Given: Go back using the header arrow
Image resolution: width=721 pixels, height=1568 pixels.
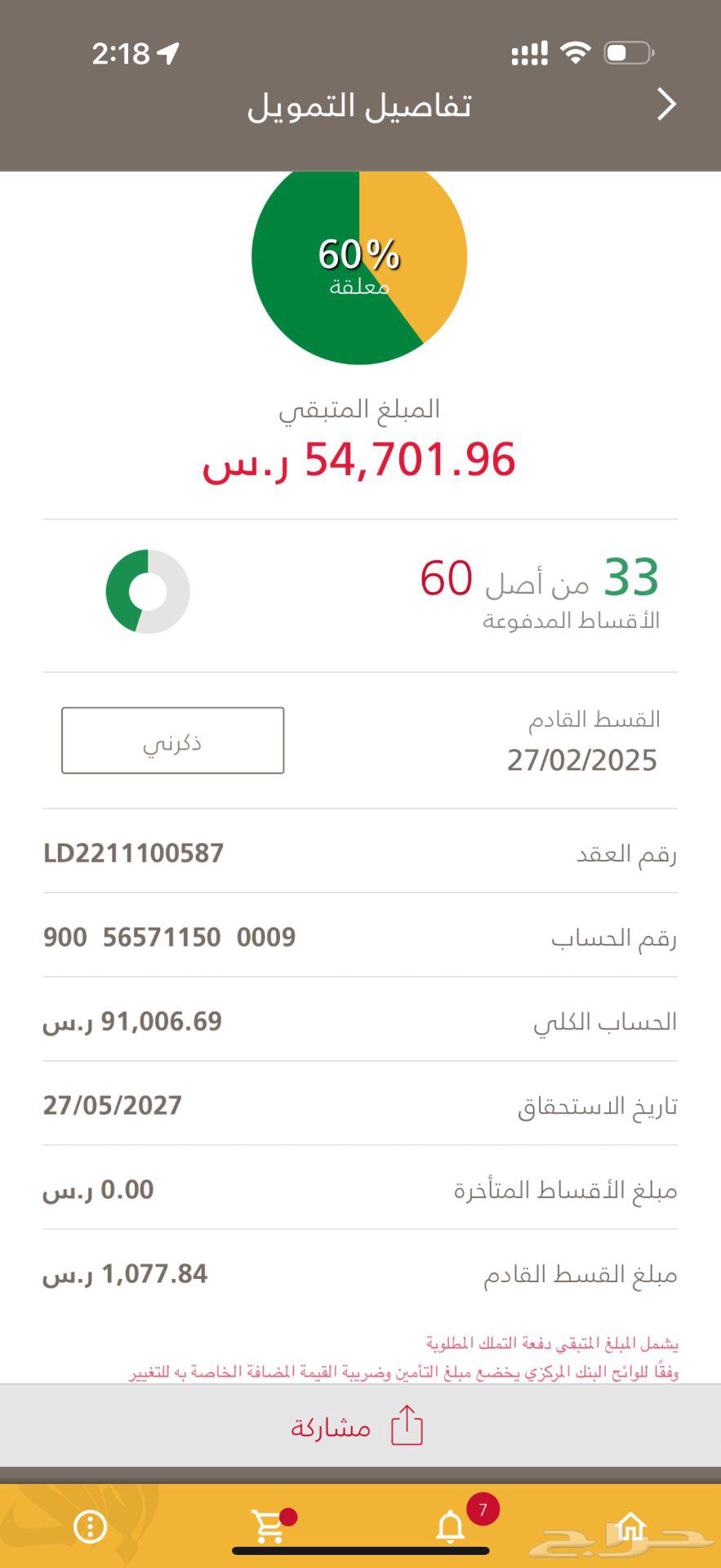Looking at the screenshot, I should (666, 105).
